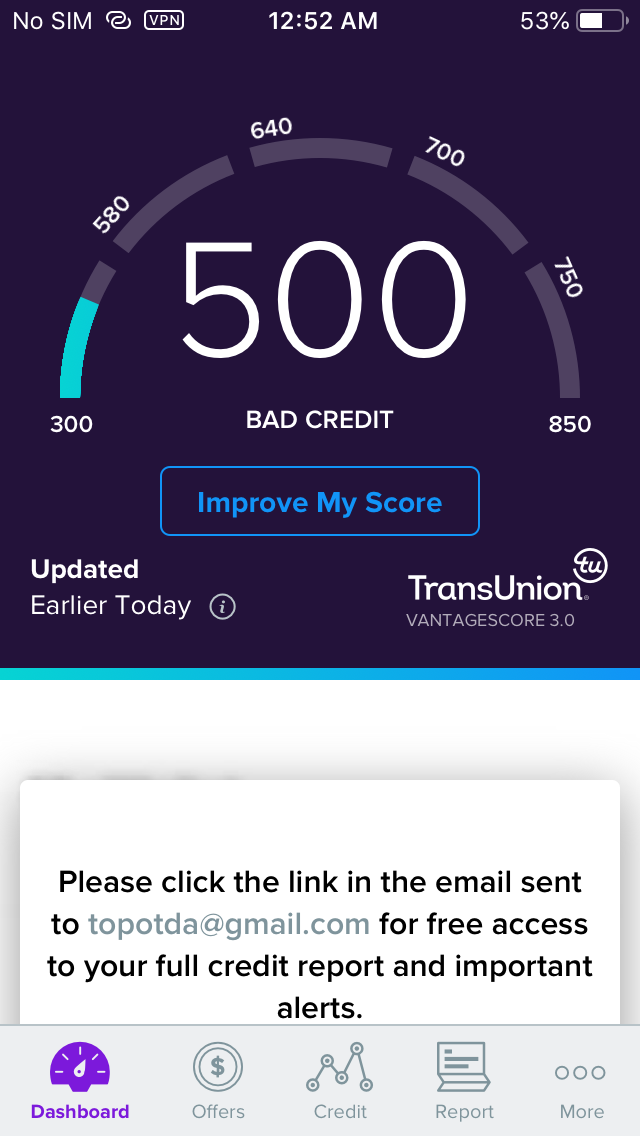Select the Dashboard tab
640x1136 pixels.
80,1081
